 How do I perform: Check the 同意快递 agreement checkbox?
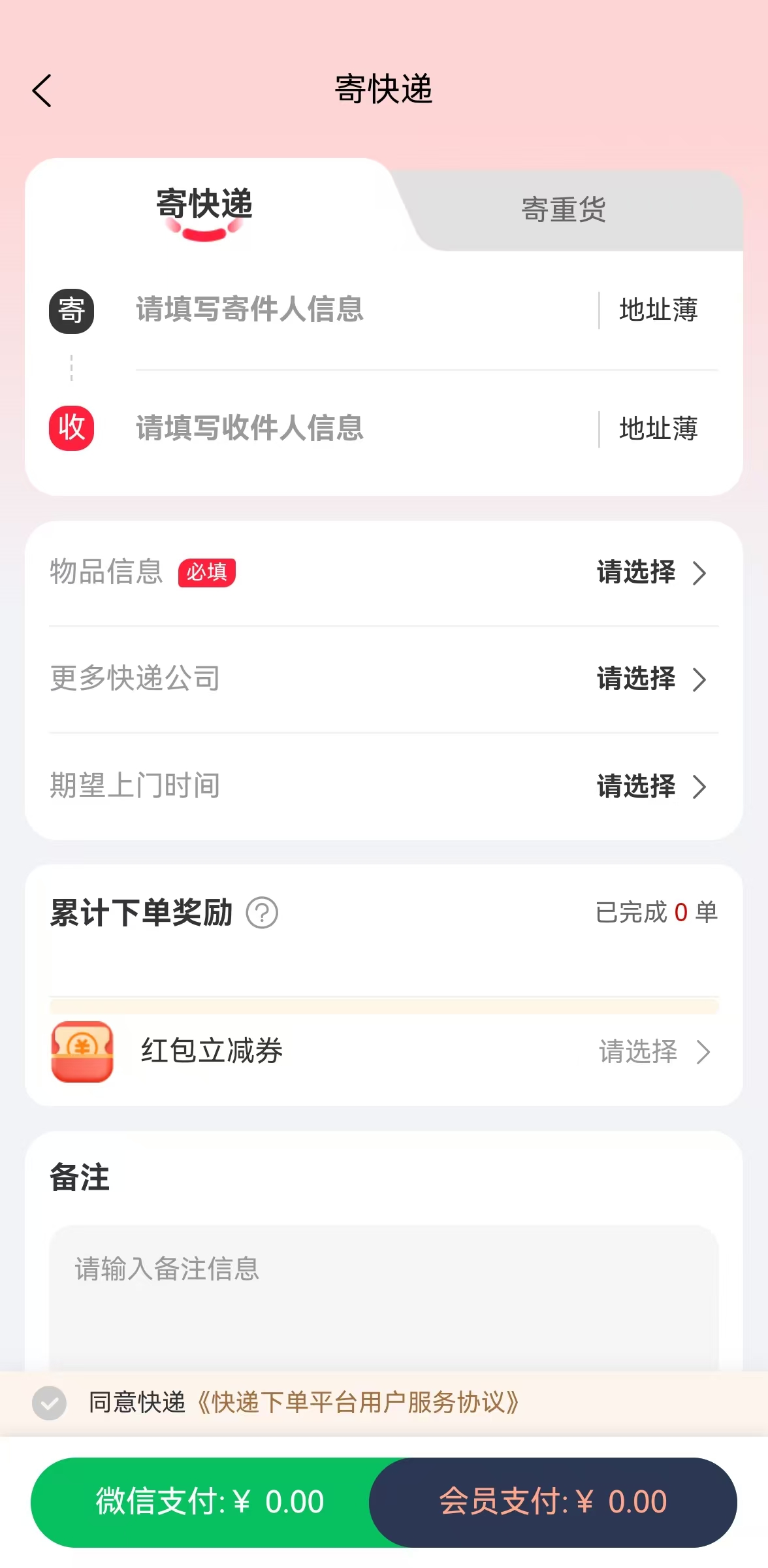click(x=50, y=1403)
